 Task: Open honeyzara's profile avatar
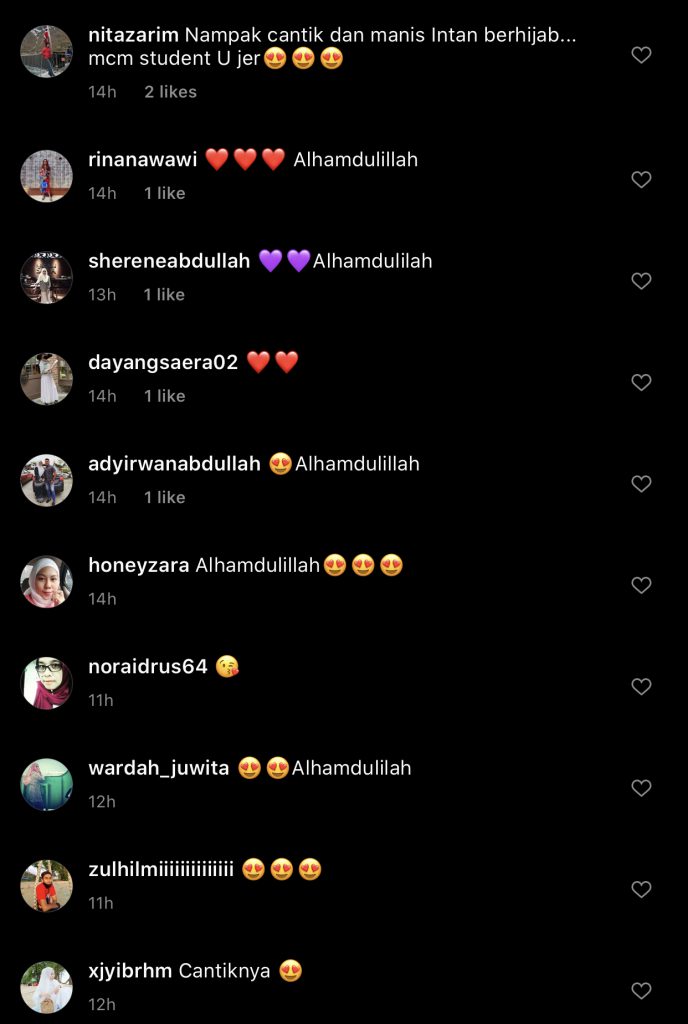[47, 582]
